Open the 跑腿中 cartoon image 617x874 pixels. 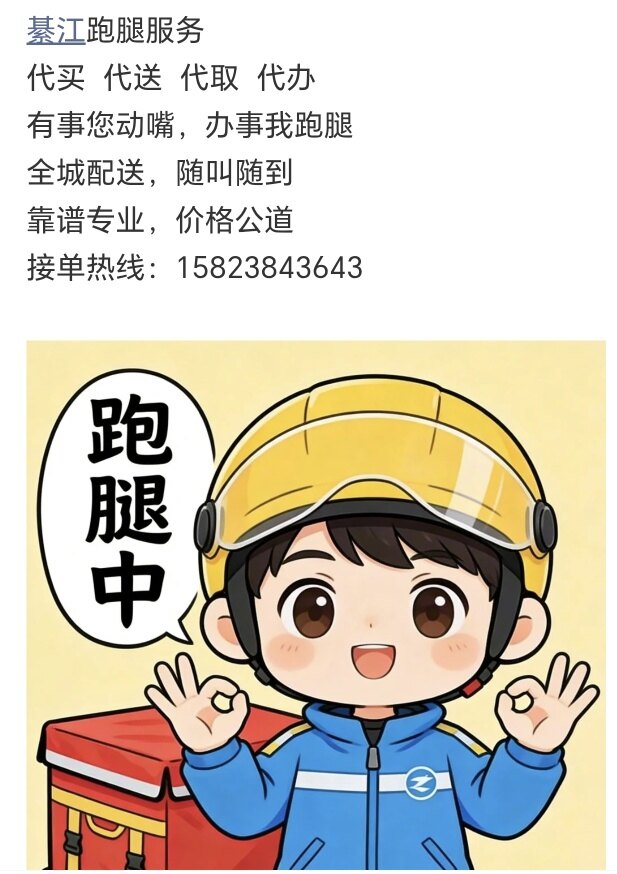click(x=316, y=605)
